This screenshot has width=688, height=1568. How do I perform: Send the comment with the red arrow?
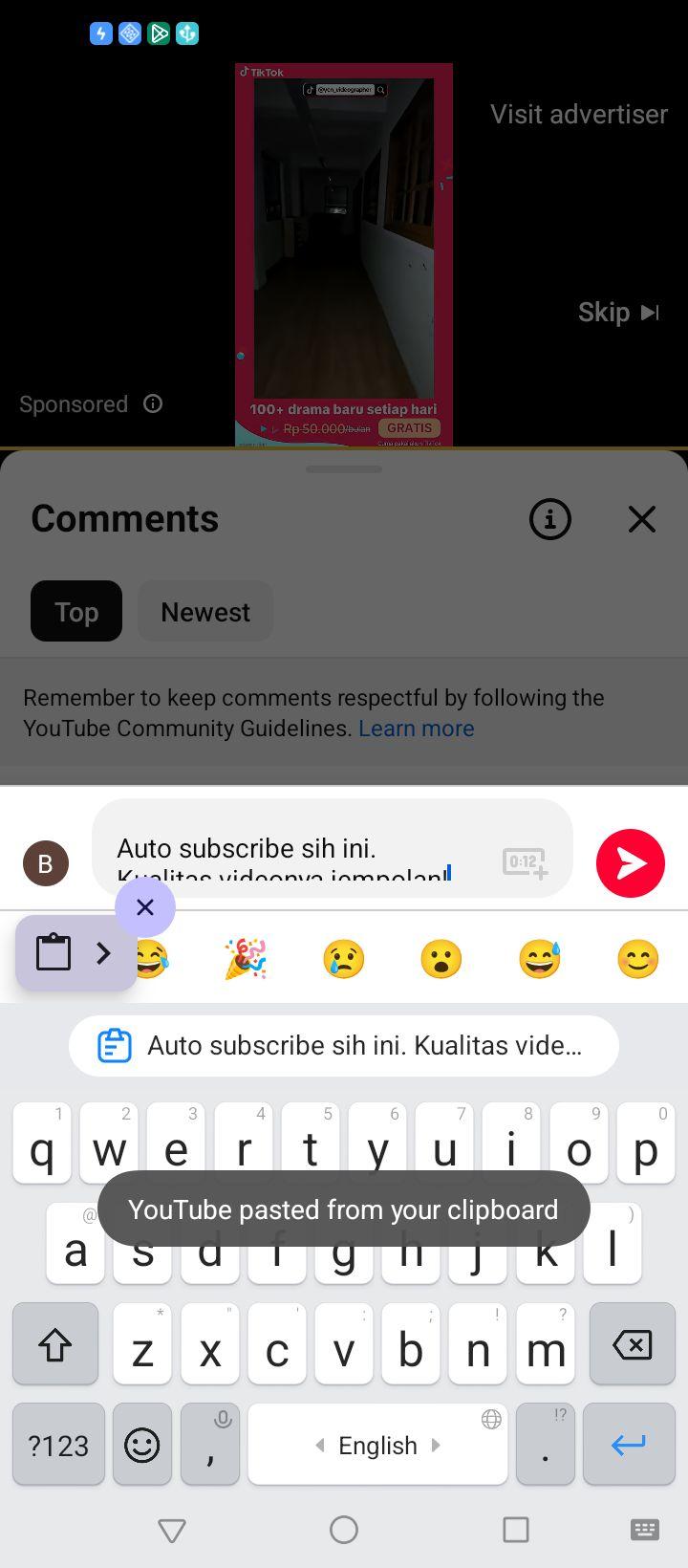click(x=631, y=863)
